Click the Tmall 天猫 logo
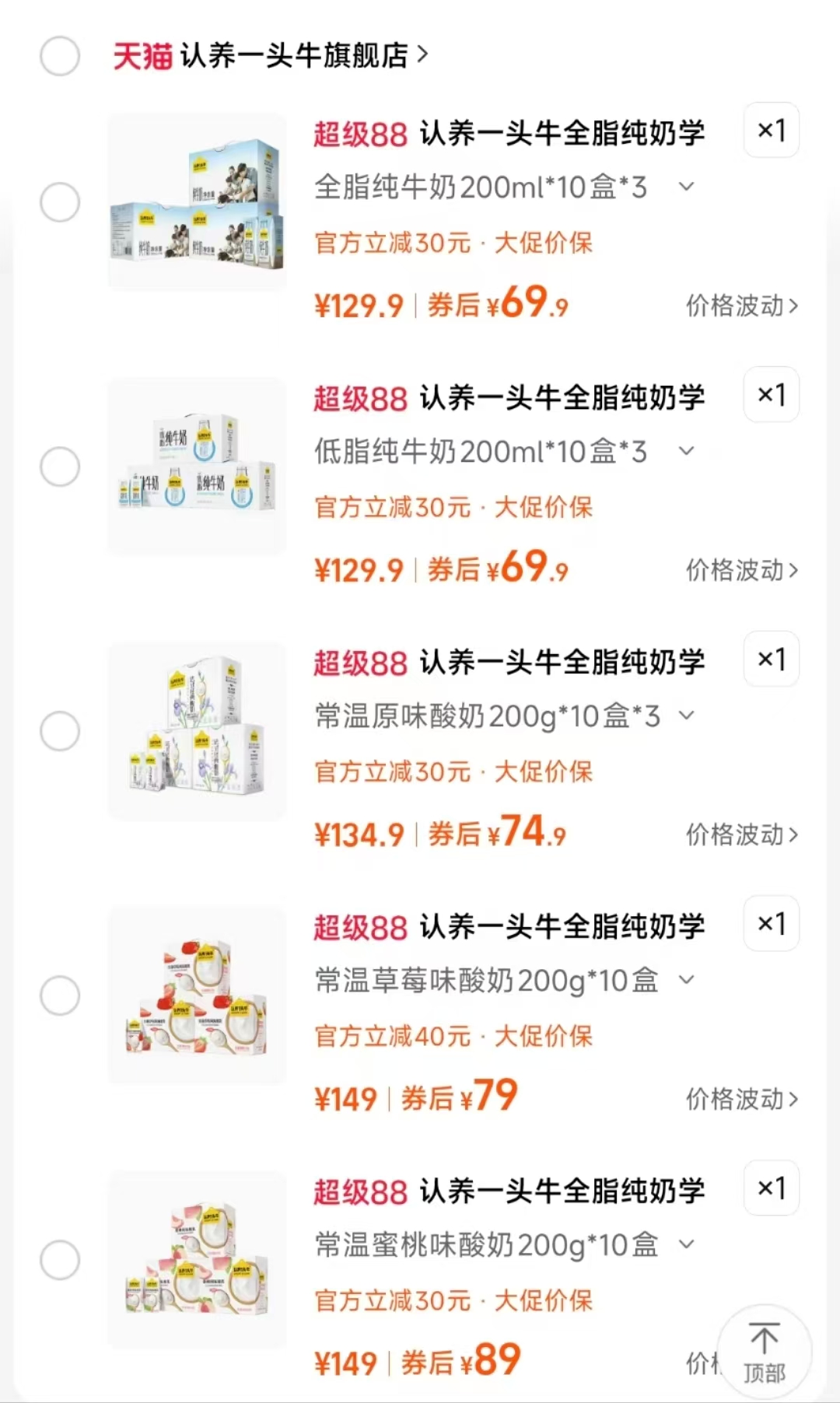This screenshot has width=840, height=1403. coord(142,55)
